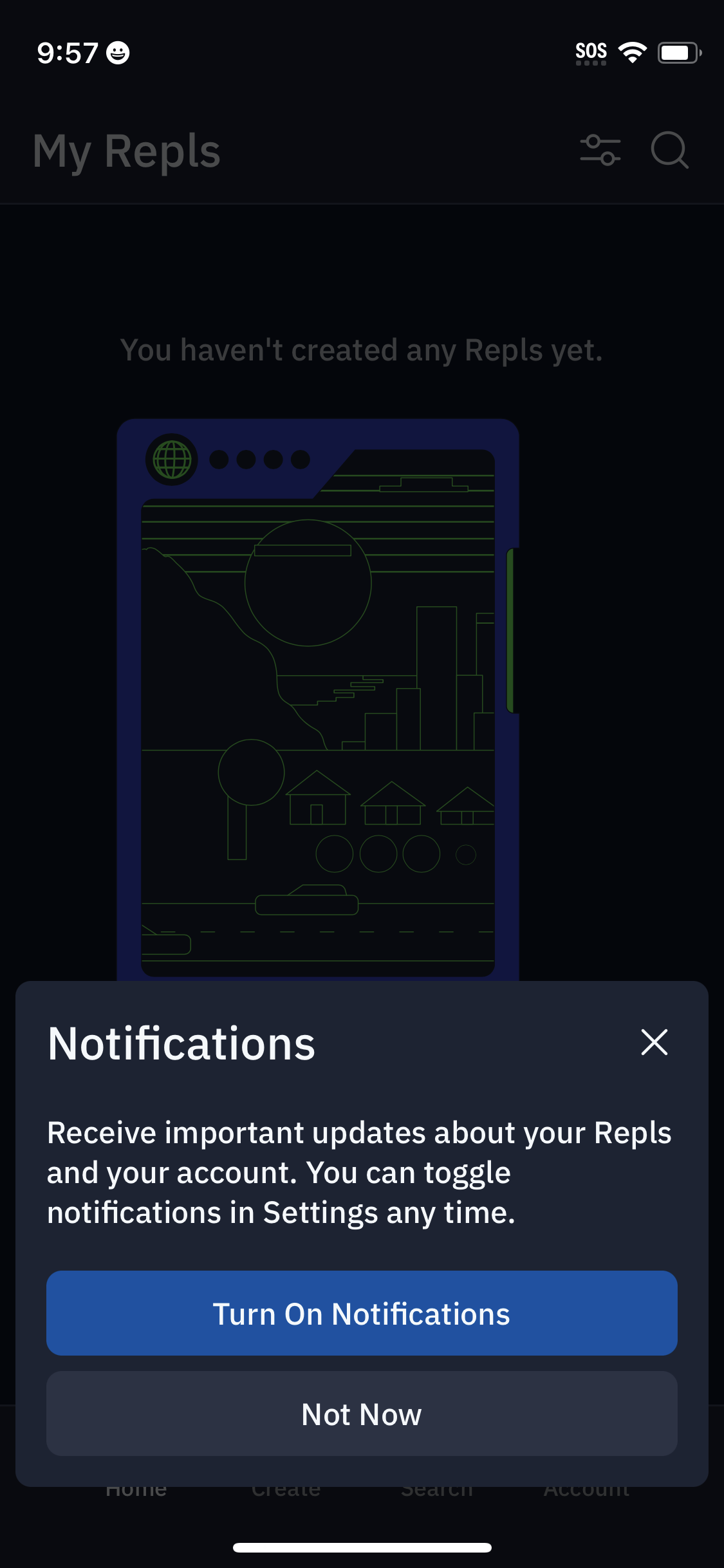Viewport: 724px width, 1568px height.
Task: Tap the empty Repls illustration thumbnail
Action: (317, 708)
